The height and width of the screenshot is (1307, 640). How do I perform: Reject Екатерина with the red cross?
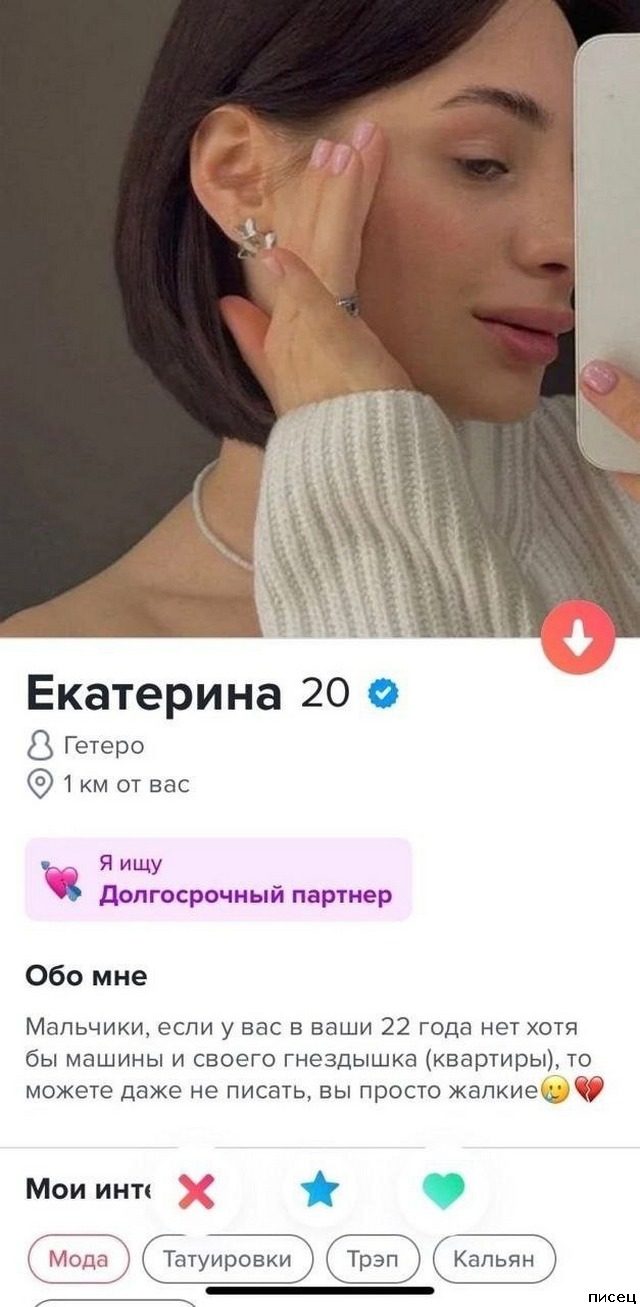pyautogui.click(x=196, y=1190)
